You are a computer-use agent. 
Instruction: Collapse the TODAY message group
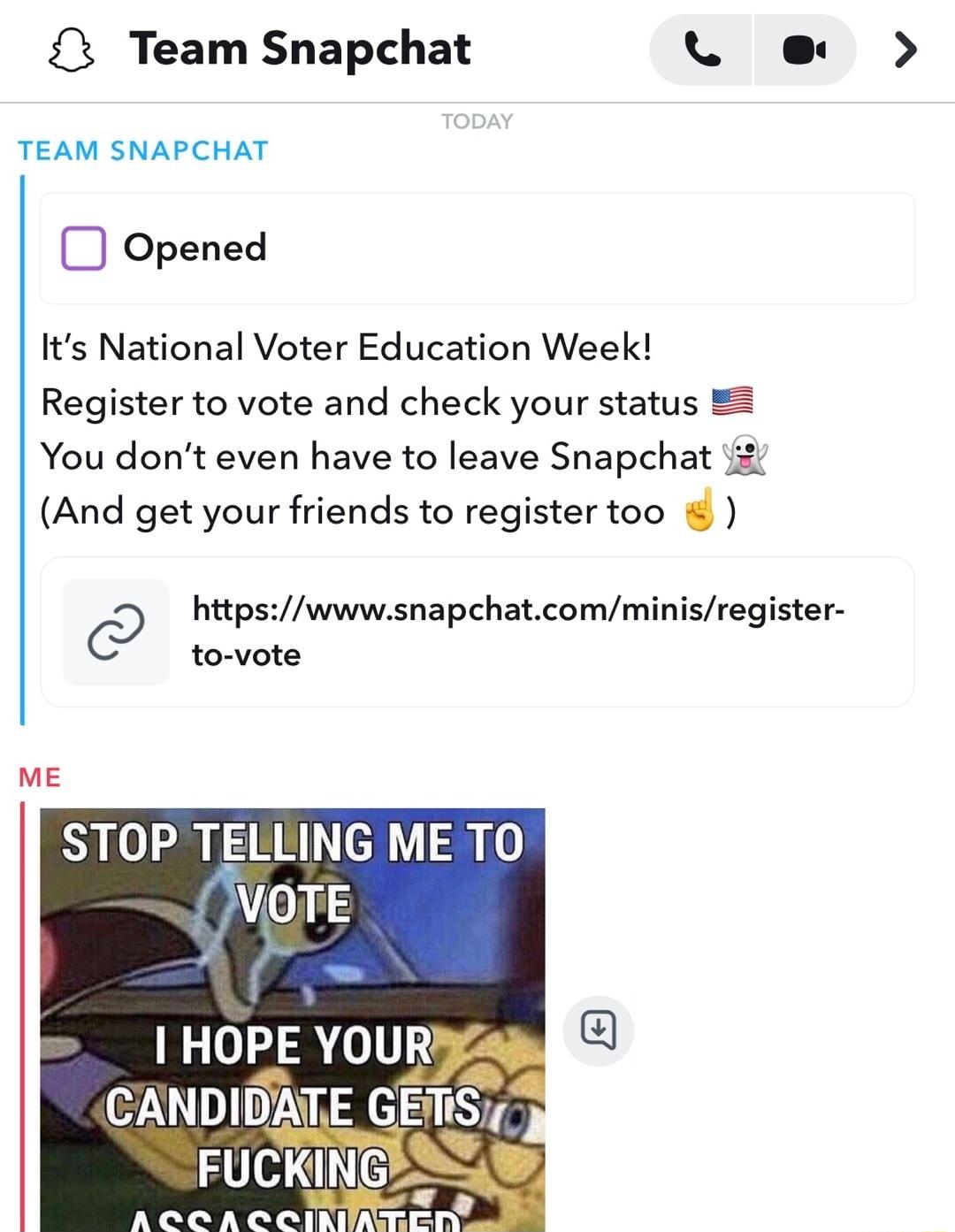(477, 121)
